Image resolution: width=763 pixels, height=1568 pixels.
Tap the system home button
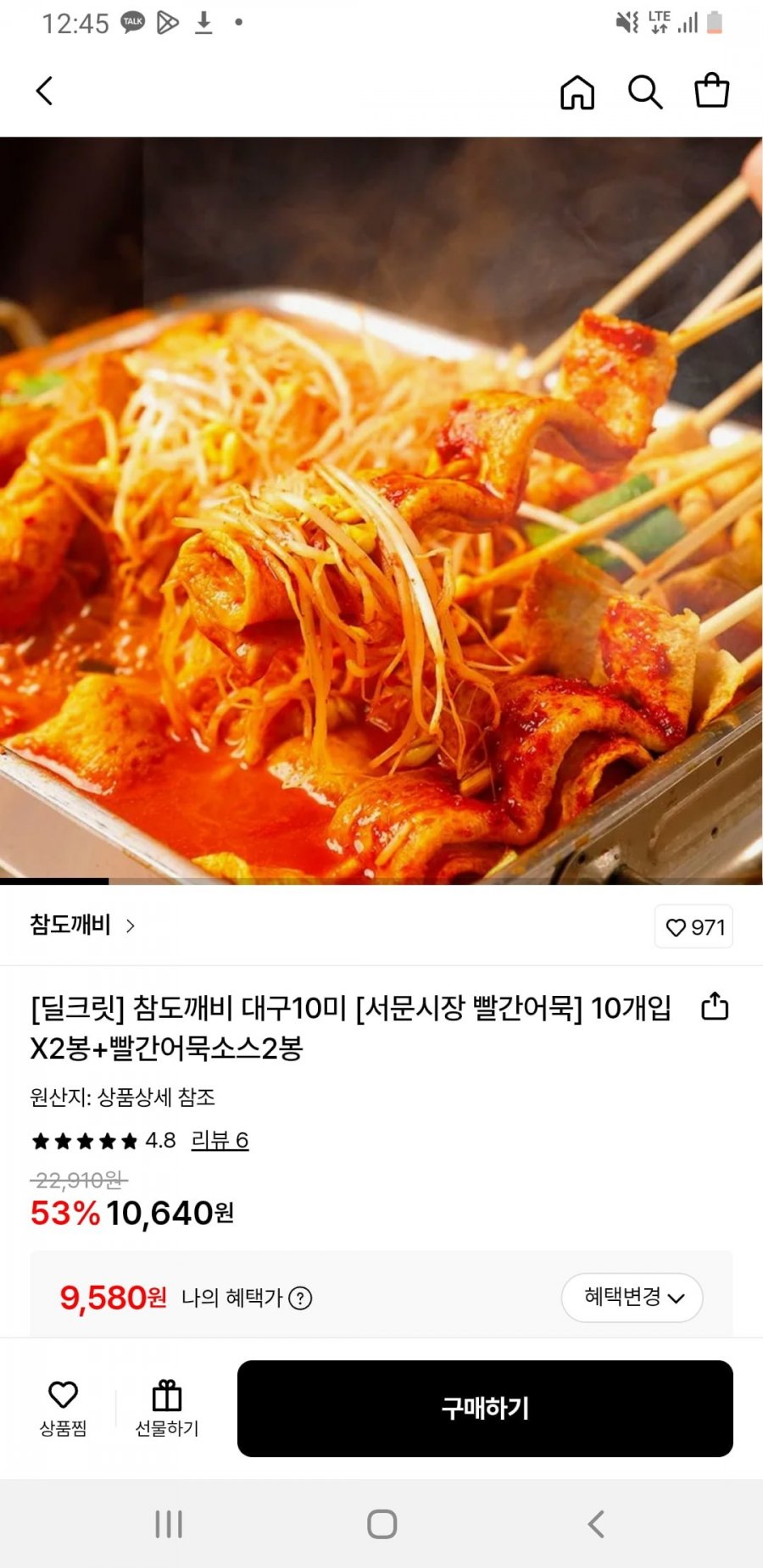coord(381,1524)
